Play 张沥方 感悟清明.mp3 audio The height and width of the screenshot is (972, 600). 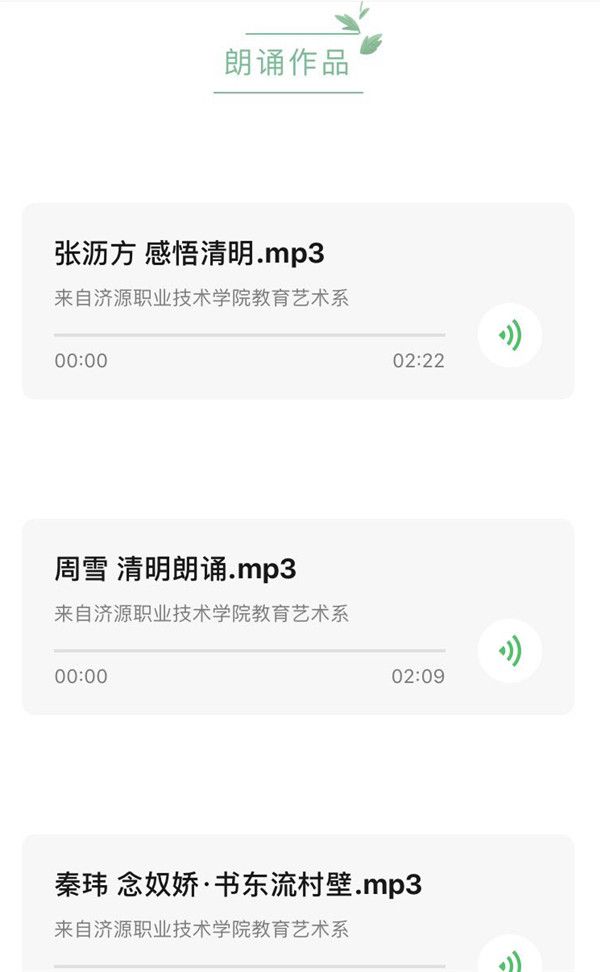(x=510, y=335)
